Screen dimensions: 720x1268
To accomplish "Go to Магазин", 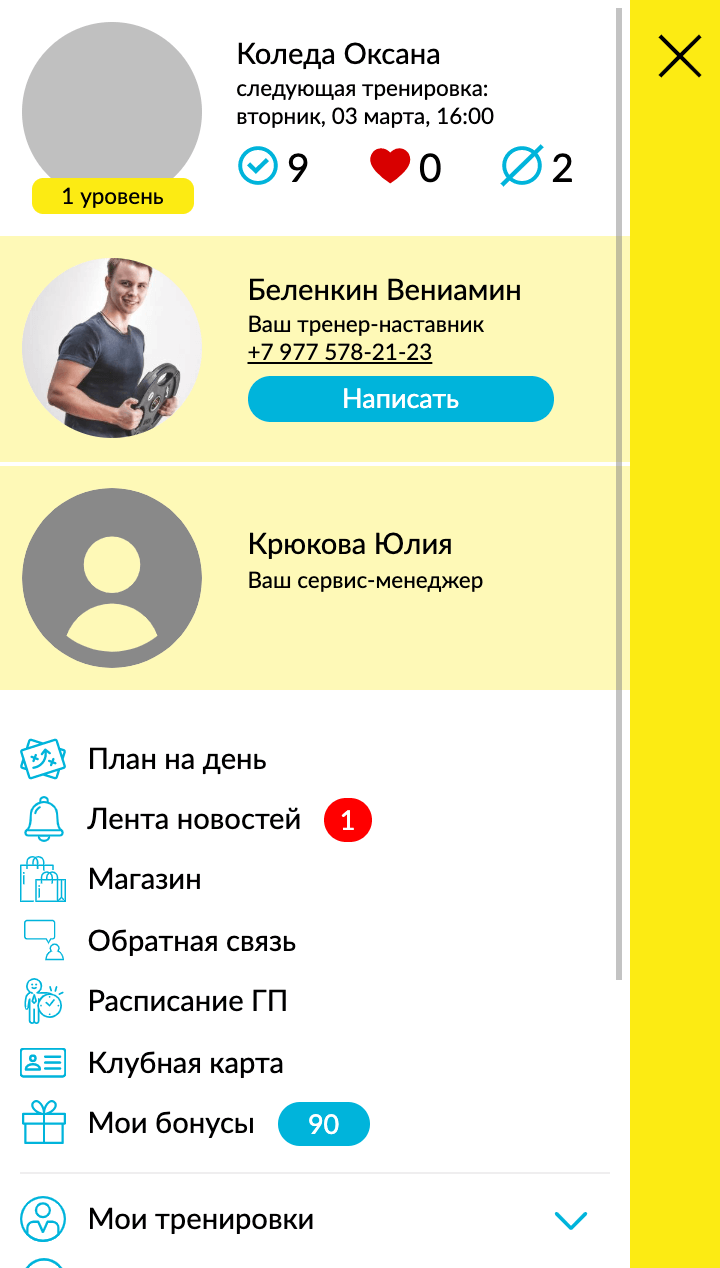I will pyautogui.click(x=144, y=880).
